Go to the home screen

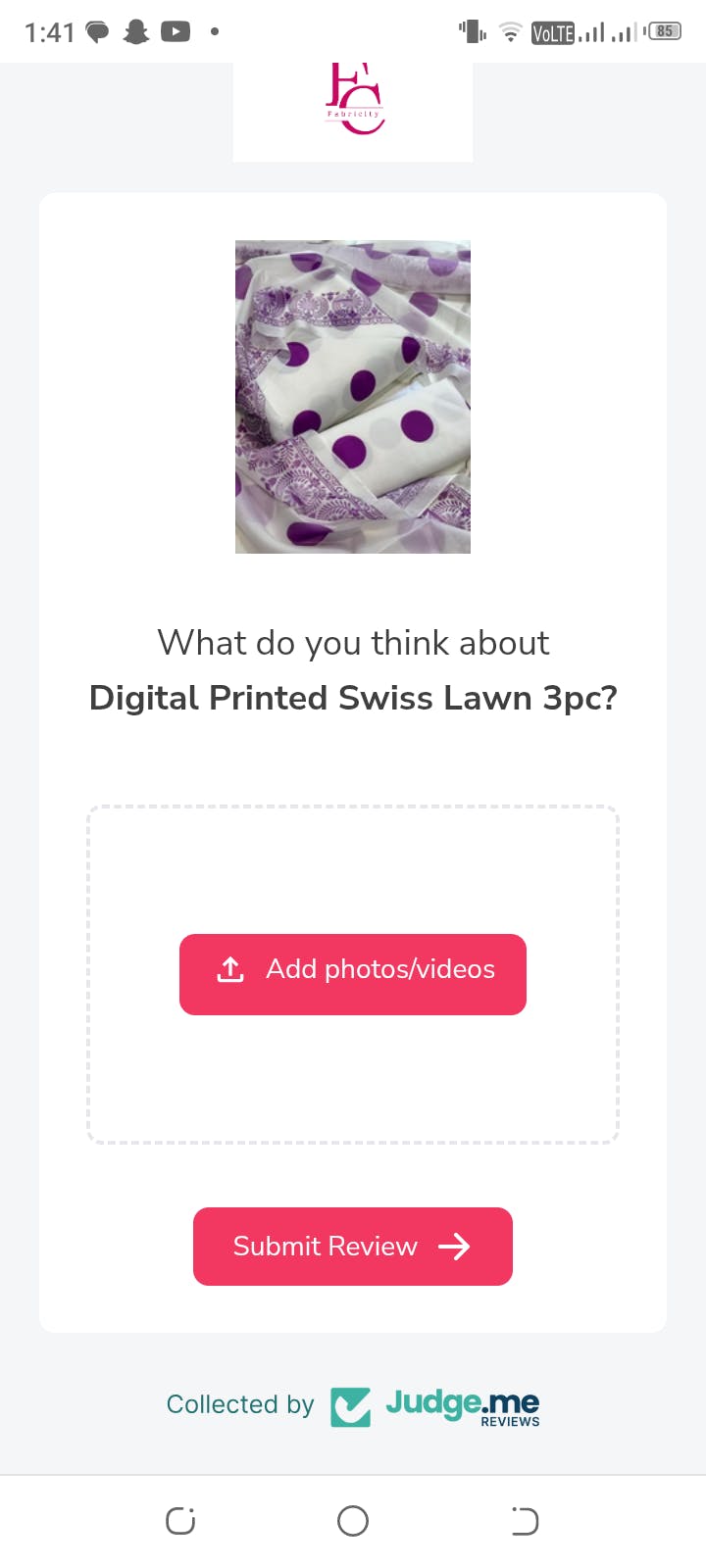(x=353, y=1521)
